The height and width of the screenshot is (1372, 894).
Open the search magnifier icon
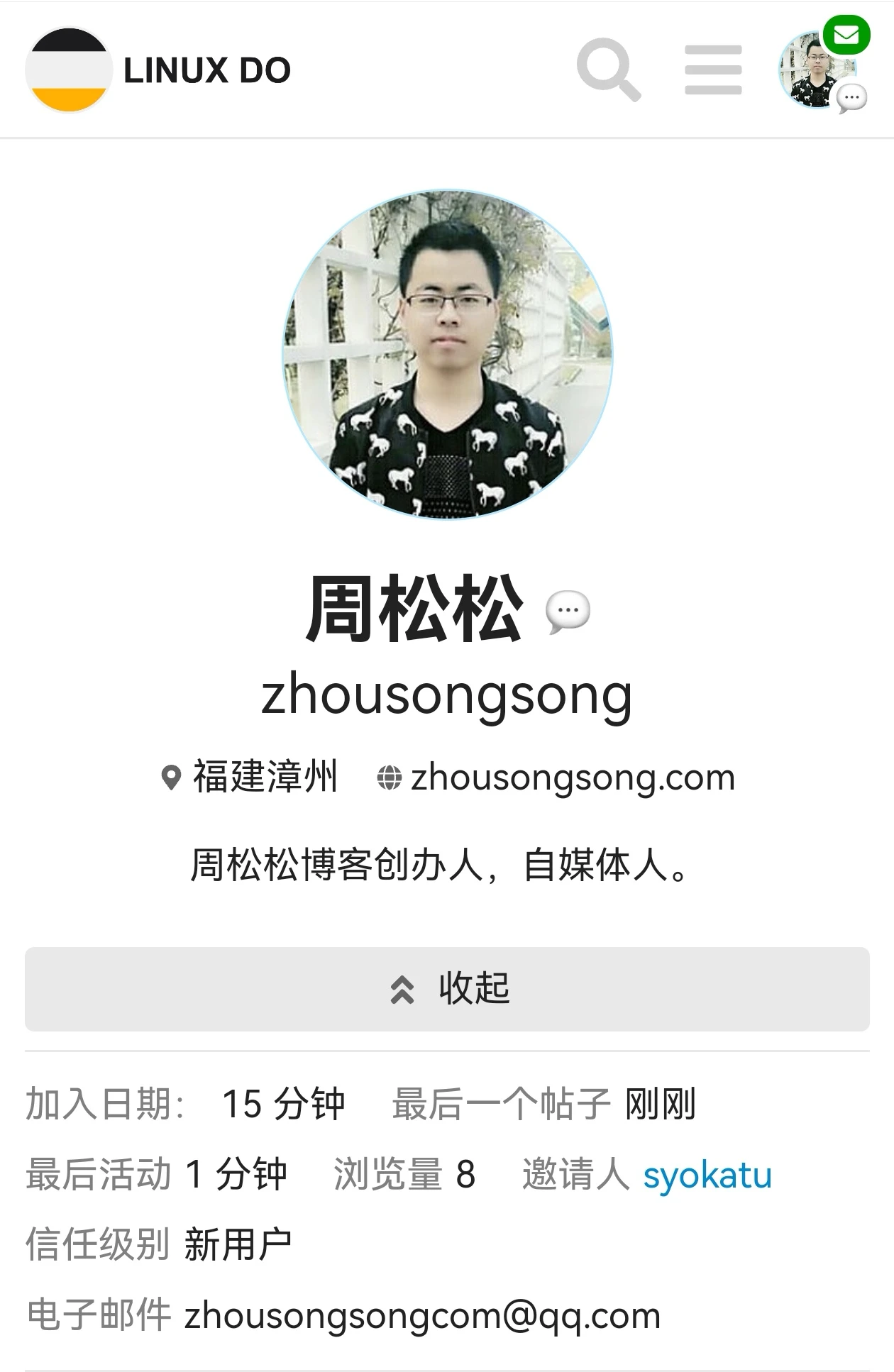click(608, 70)
